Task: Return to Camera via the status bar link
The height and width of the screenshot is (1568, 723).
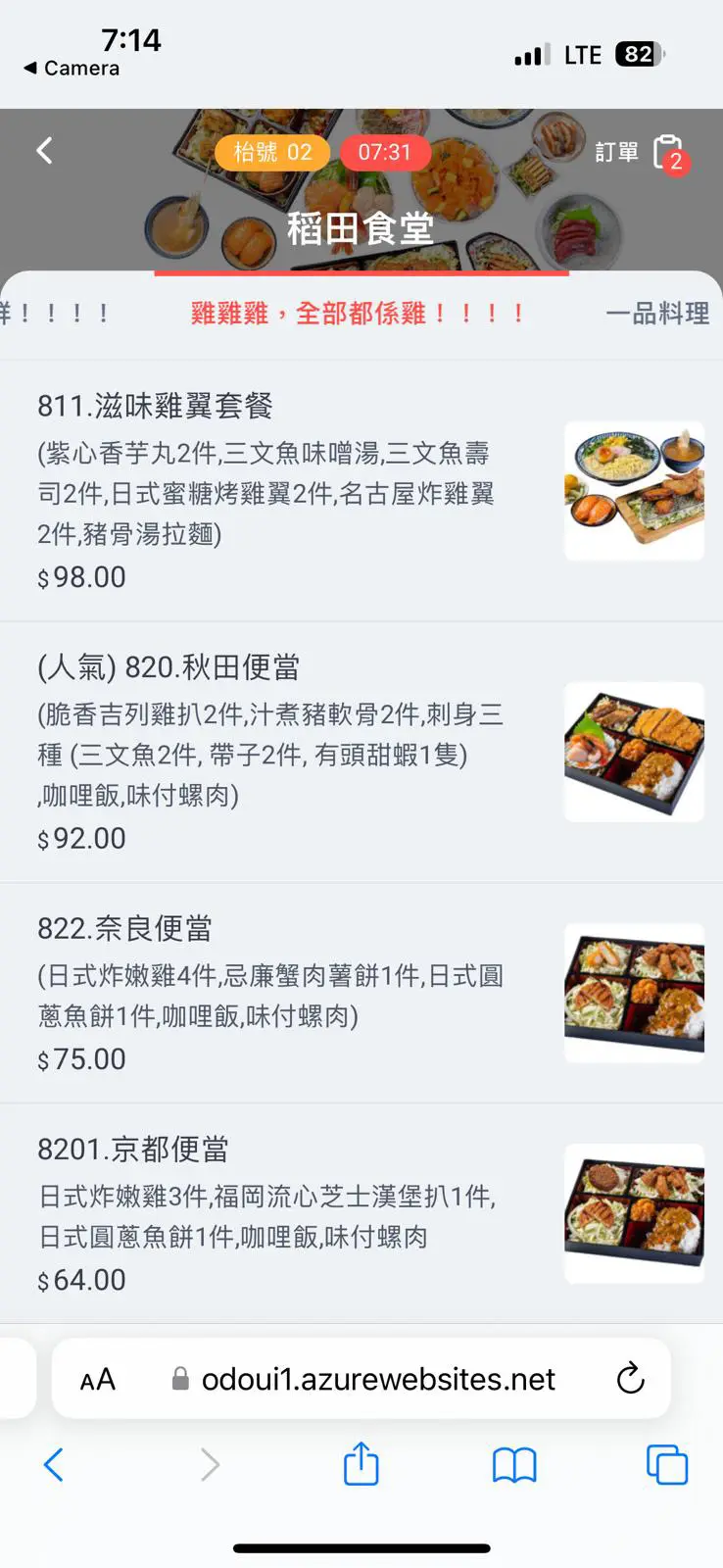Action: (x=72, y=69)
